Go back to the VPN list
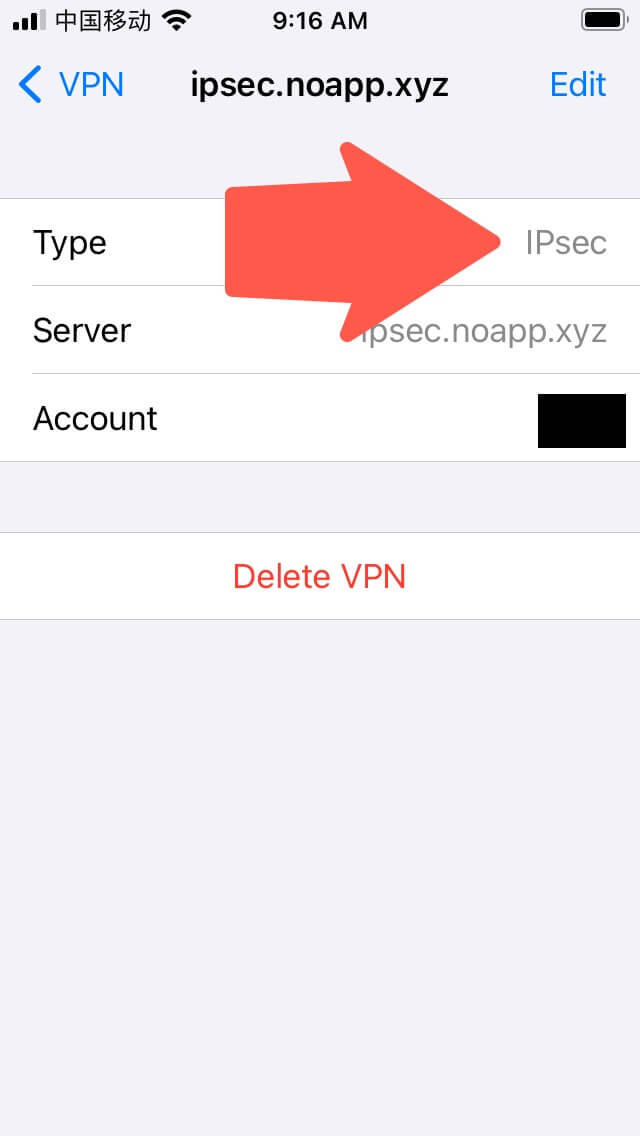 [71, 85]
